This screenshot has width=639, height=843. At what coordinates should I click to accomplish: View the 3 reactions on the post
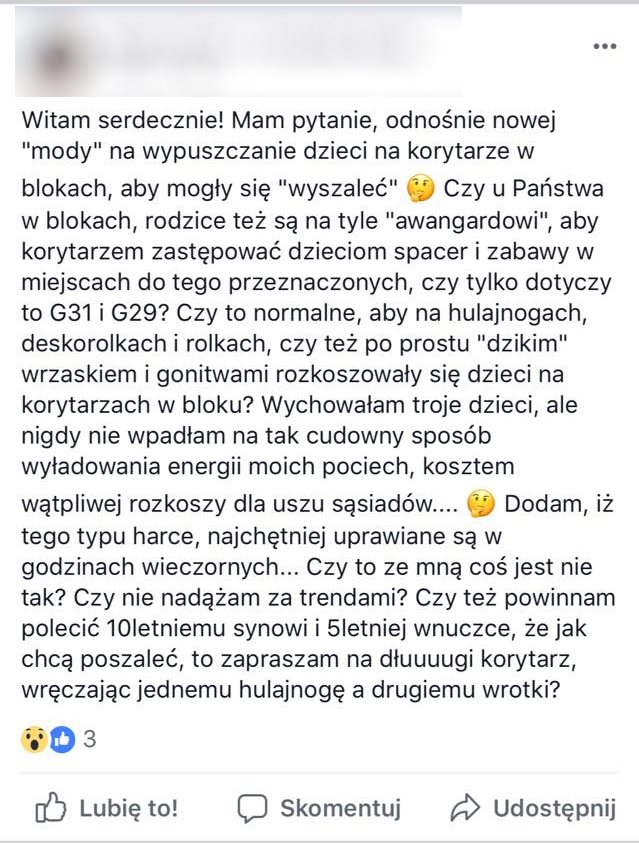[x=58, y=741]
